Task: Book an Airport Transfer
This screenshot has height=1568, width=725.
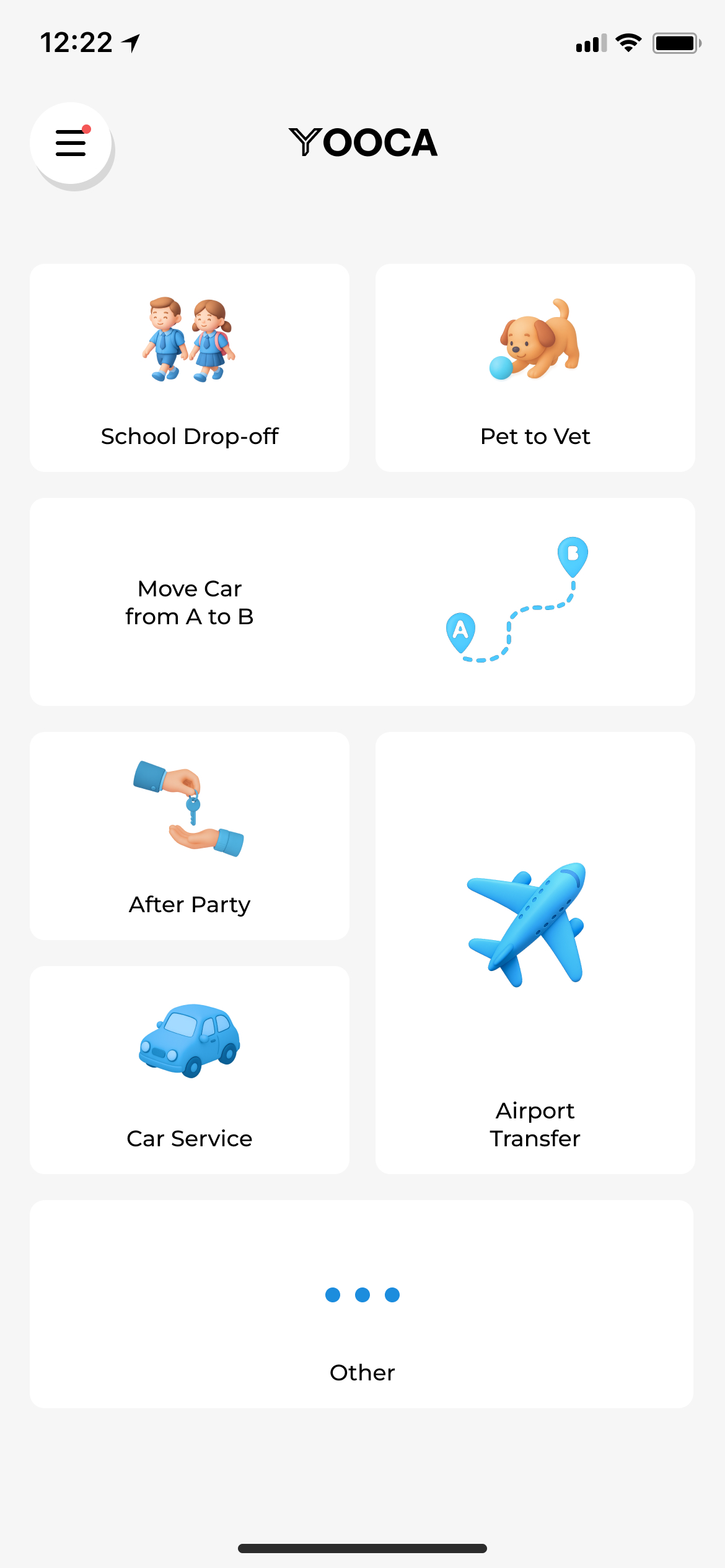Action: tap(535, 952)
